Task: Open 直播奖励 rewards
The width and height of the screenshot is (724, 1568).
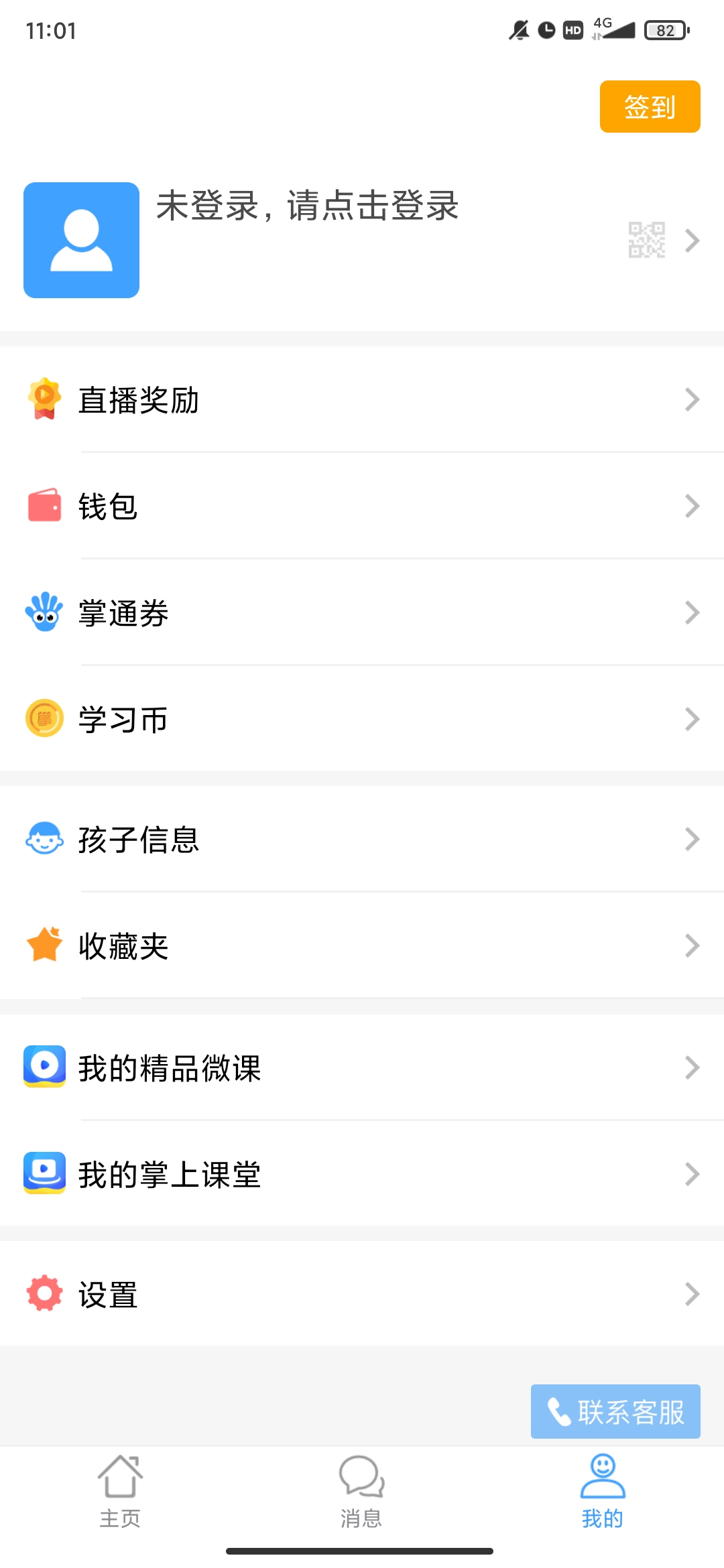Action: coord(362,400)
